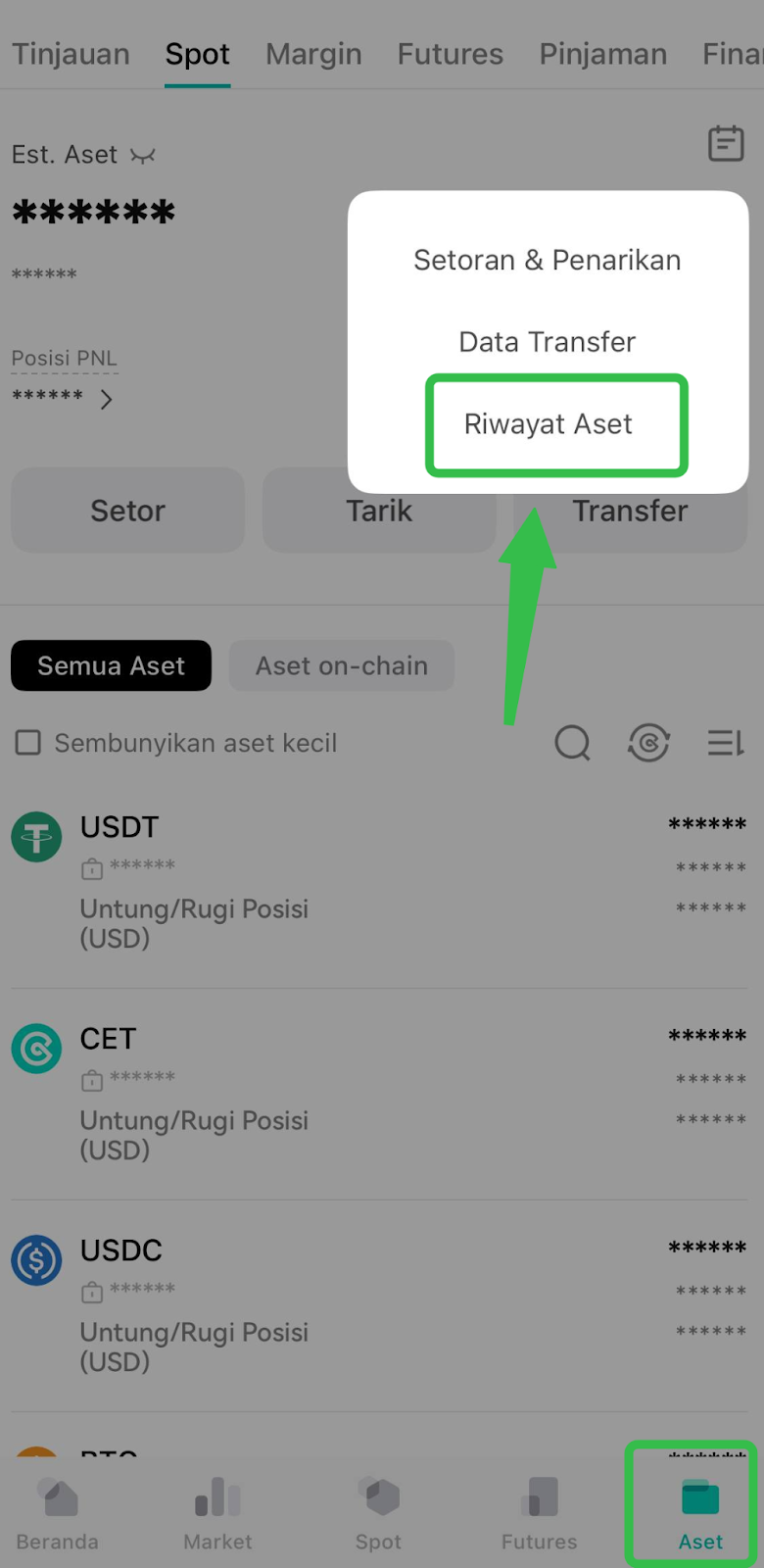Image resolution: width=764 pixels, height=1568 pixels.
Task: Check Sembunyikan aset kecil box
Action: pyautogui.click(x=28, y=743)
